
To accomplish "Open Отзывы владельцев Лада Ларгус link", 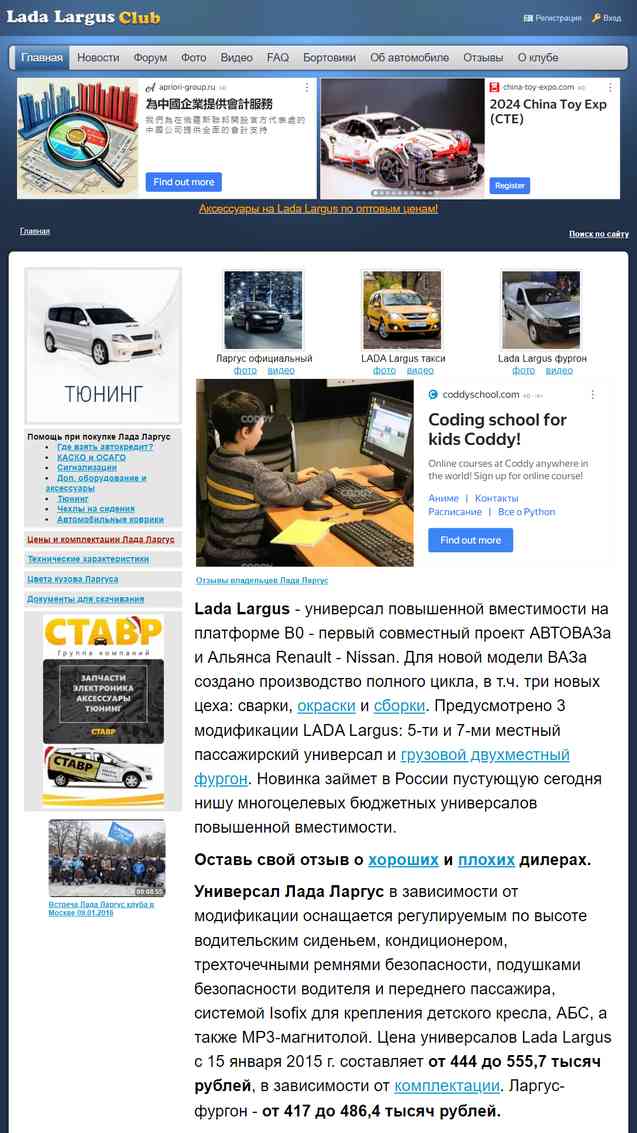I will pyautogui.click(x=261, y=580).
